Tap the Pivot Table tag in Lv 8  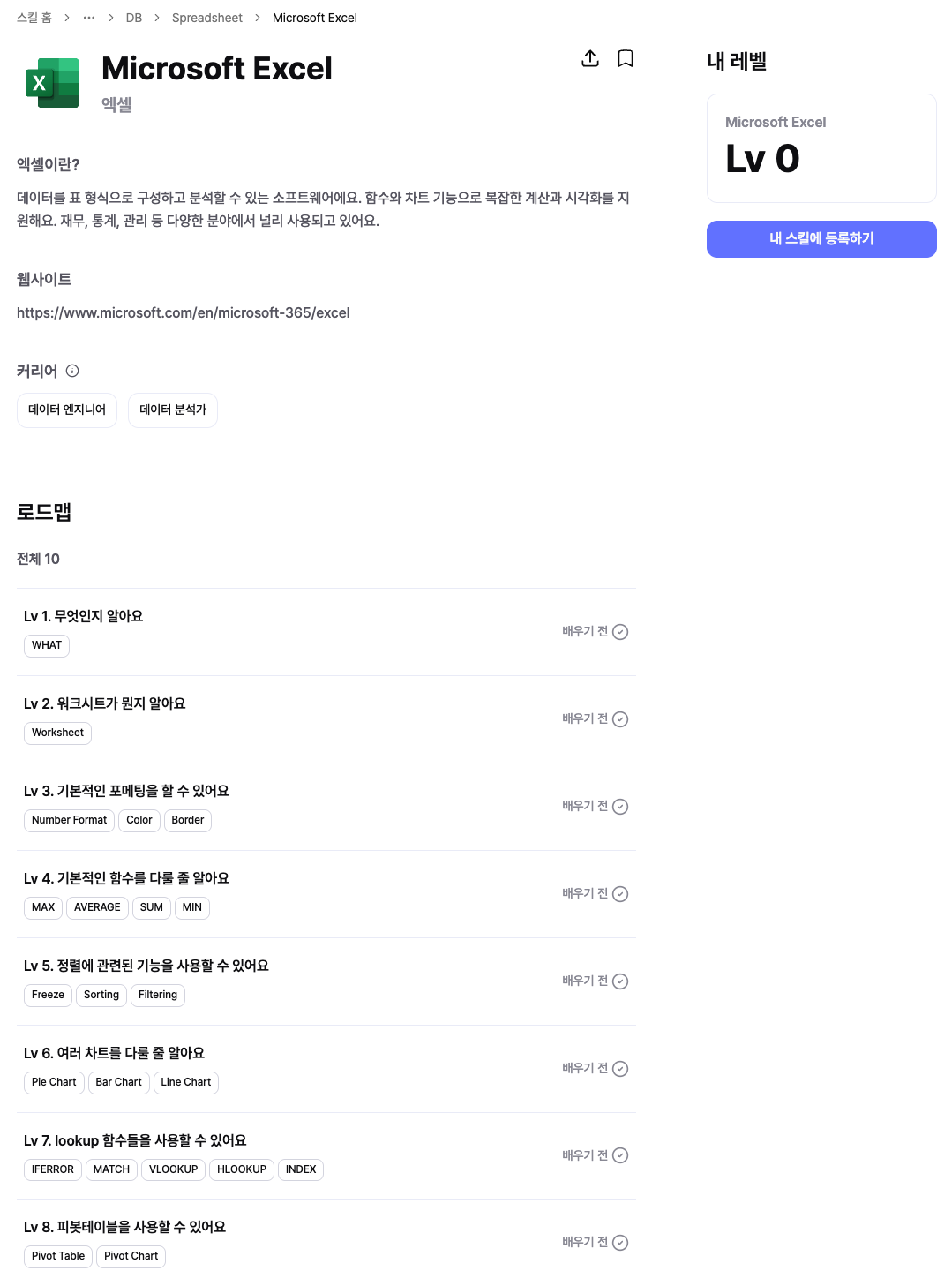58,1256
